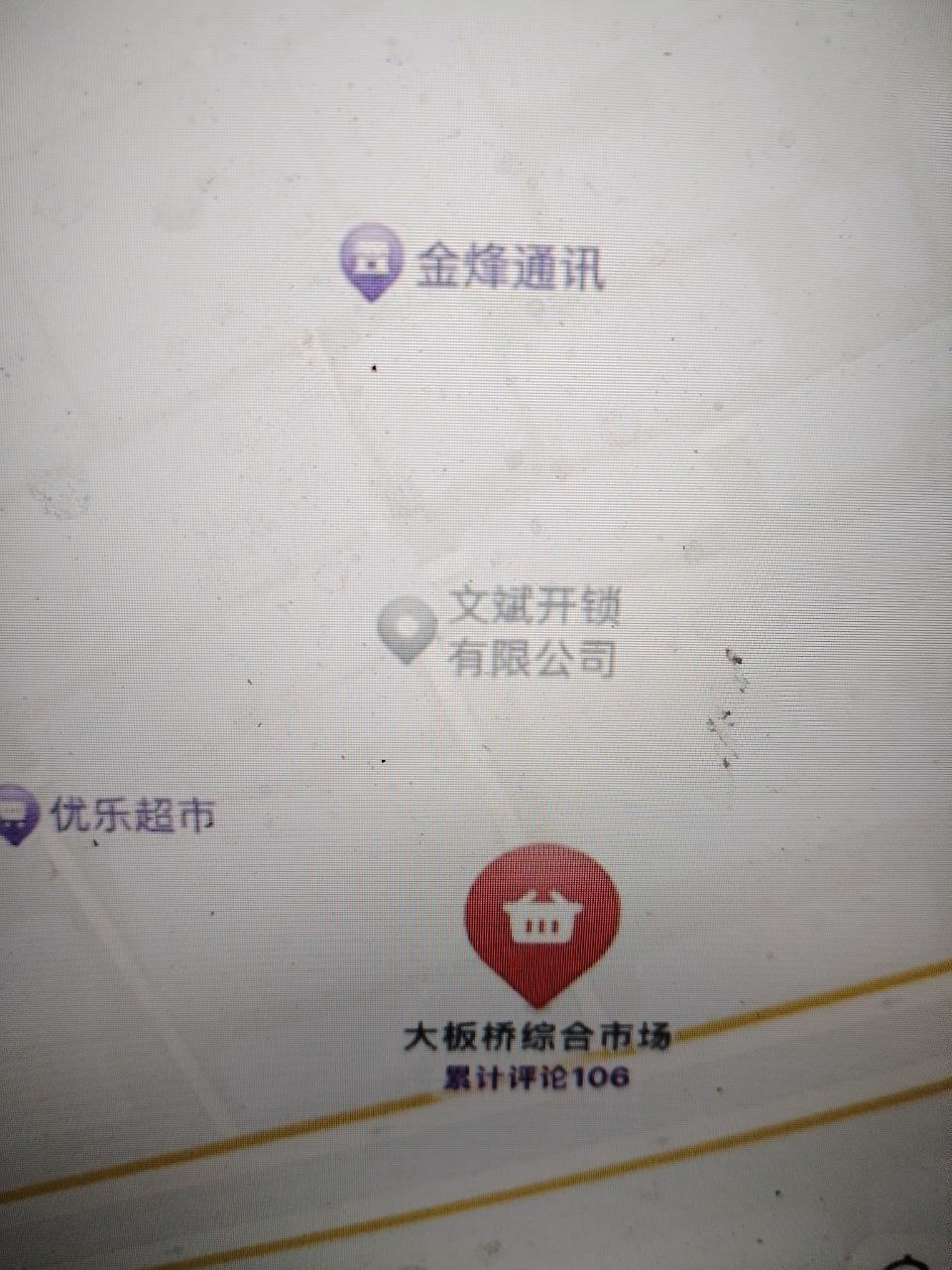
Task: Tap the 优乐超市 place marker
Action: 16,816
